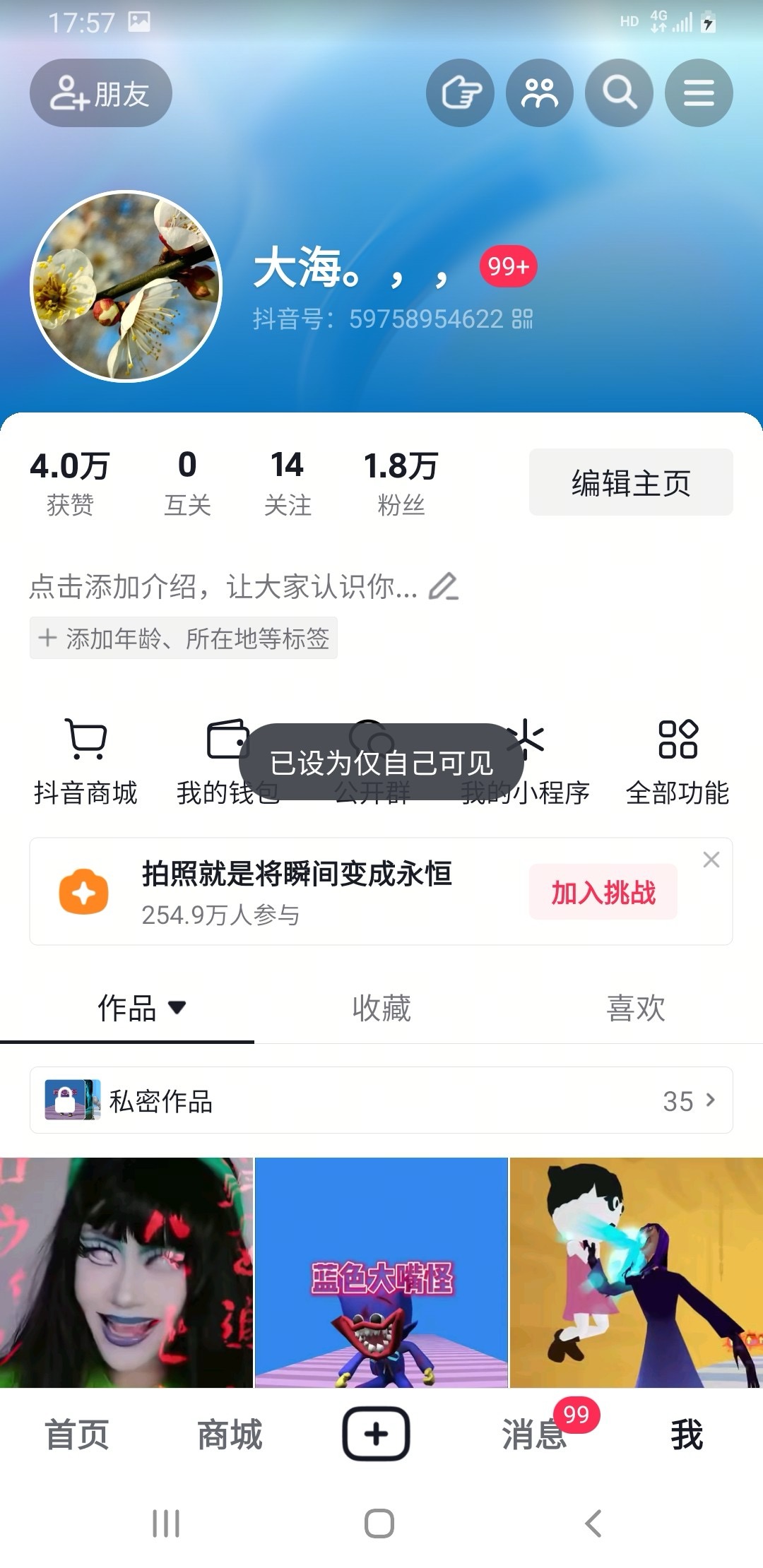Switch to the 收藏 tab
This screenshot has width=763, height=1568.
(381, 1008)
